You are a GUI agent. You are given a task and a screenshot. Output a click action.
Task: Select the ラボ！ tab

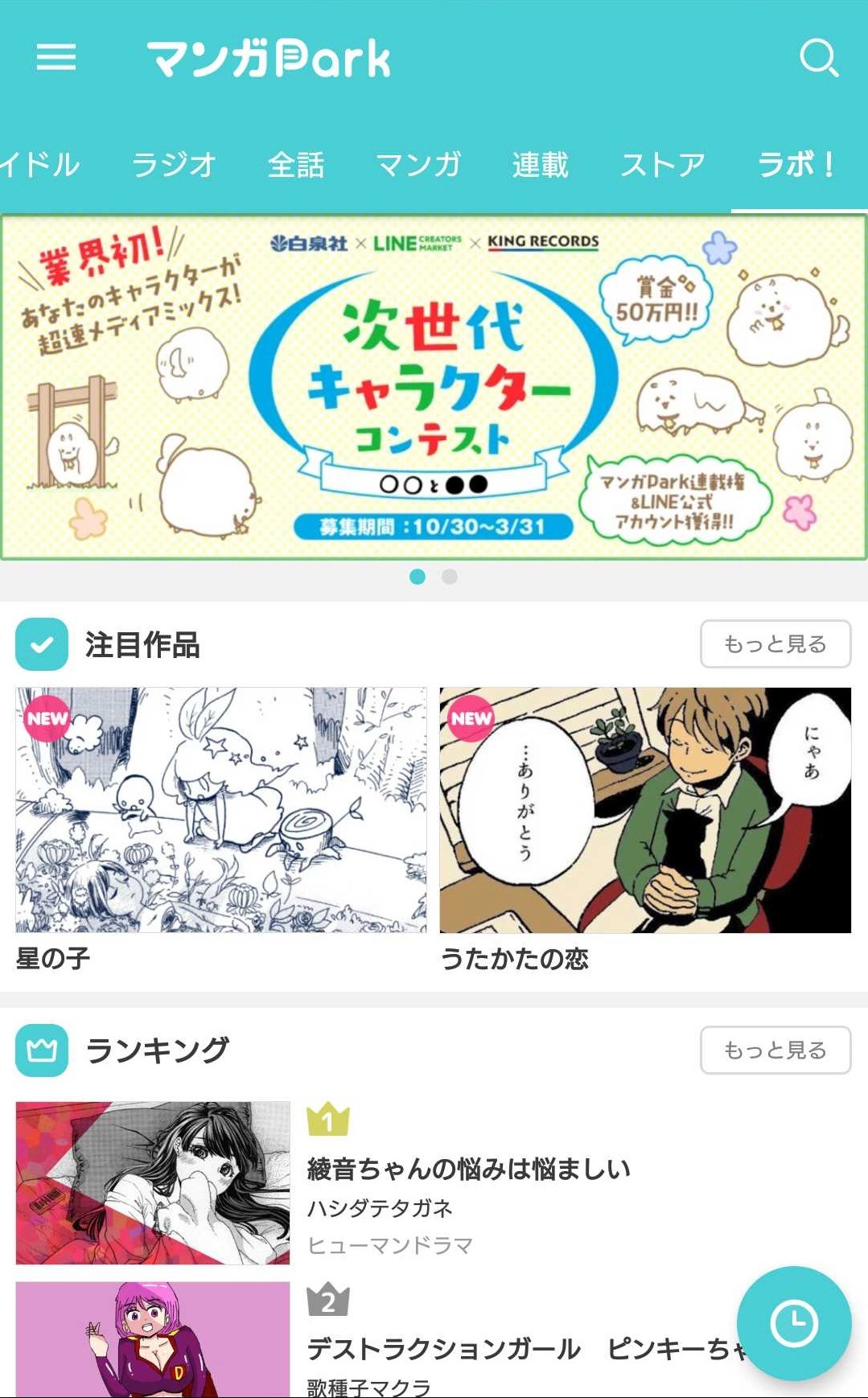pos(797,165)
